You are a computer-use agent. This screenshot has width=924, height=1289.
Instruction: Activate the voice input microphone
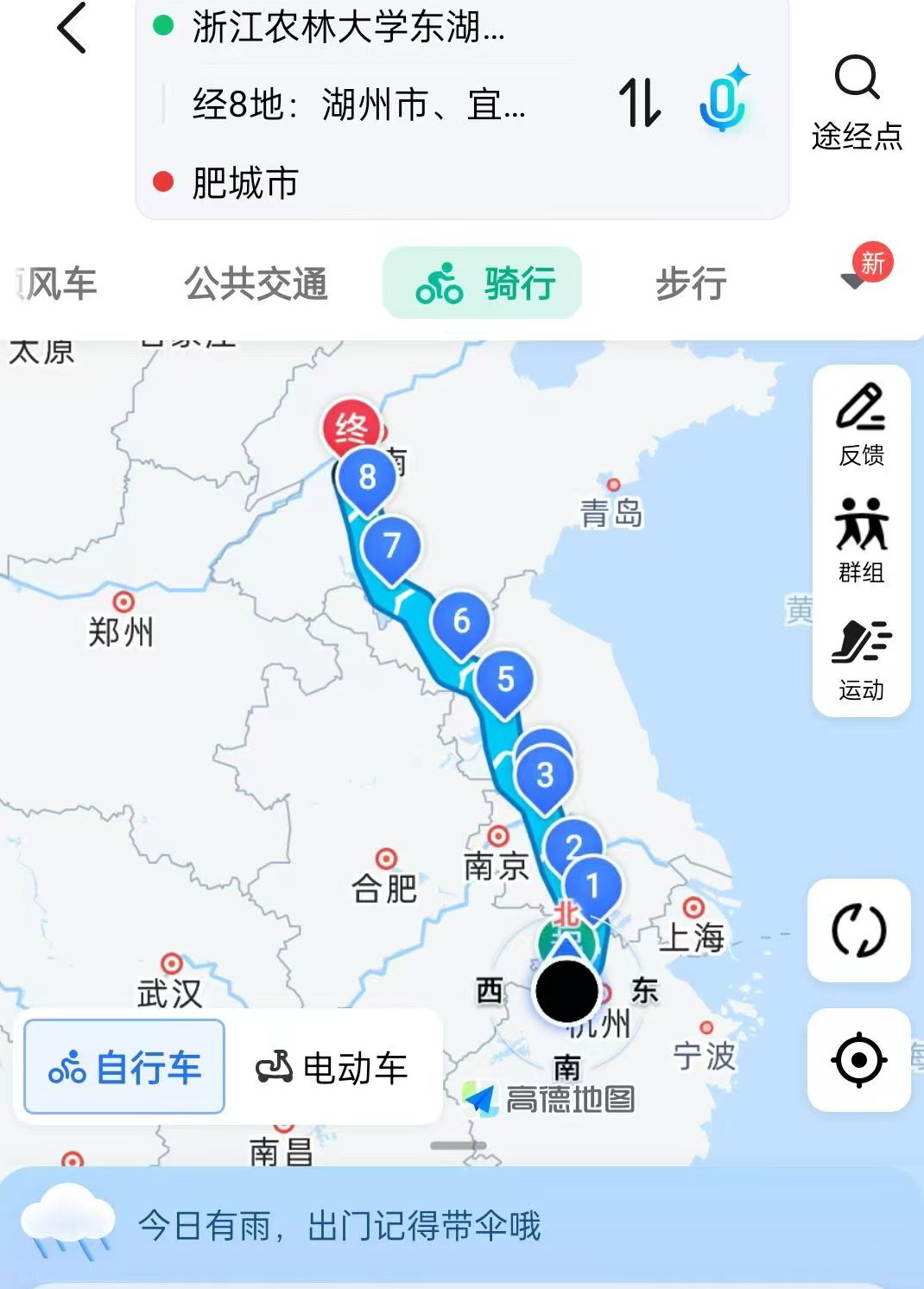click(724, 100)
